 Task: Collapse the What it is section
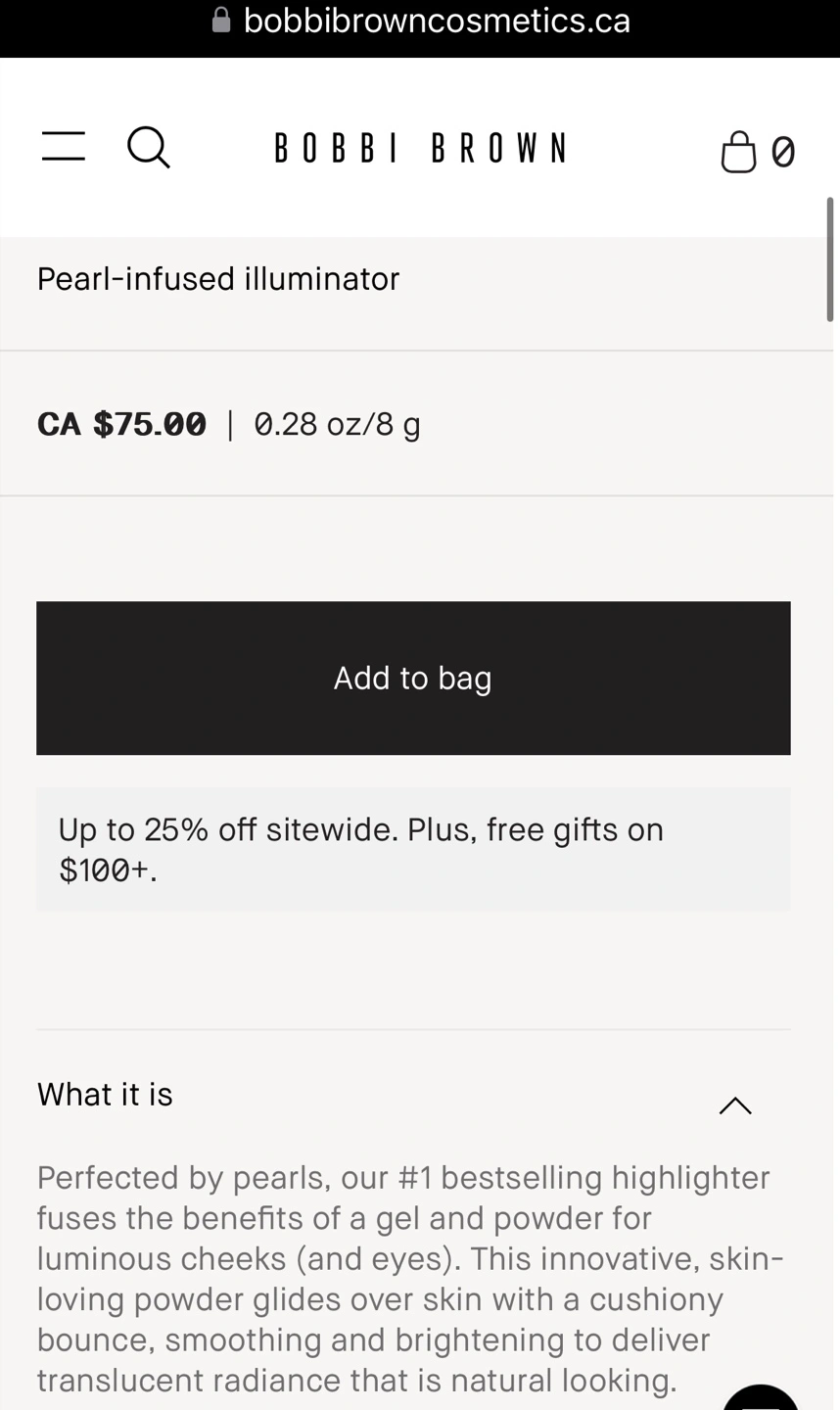(735, 1105)
